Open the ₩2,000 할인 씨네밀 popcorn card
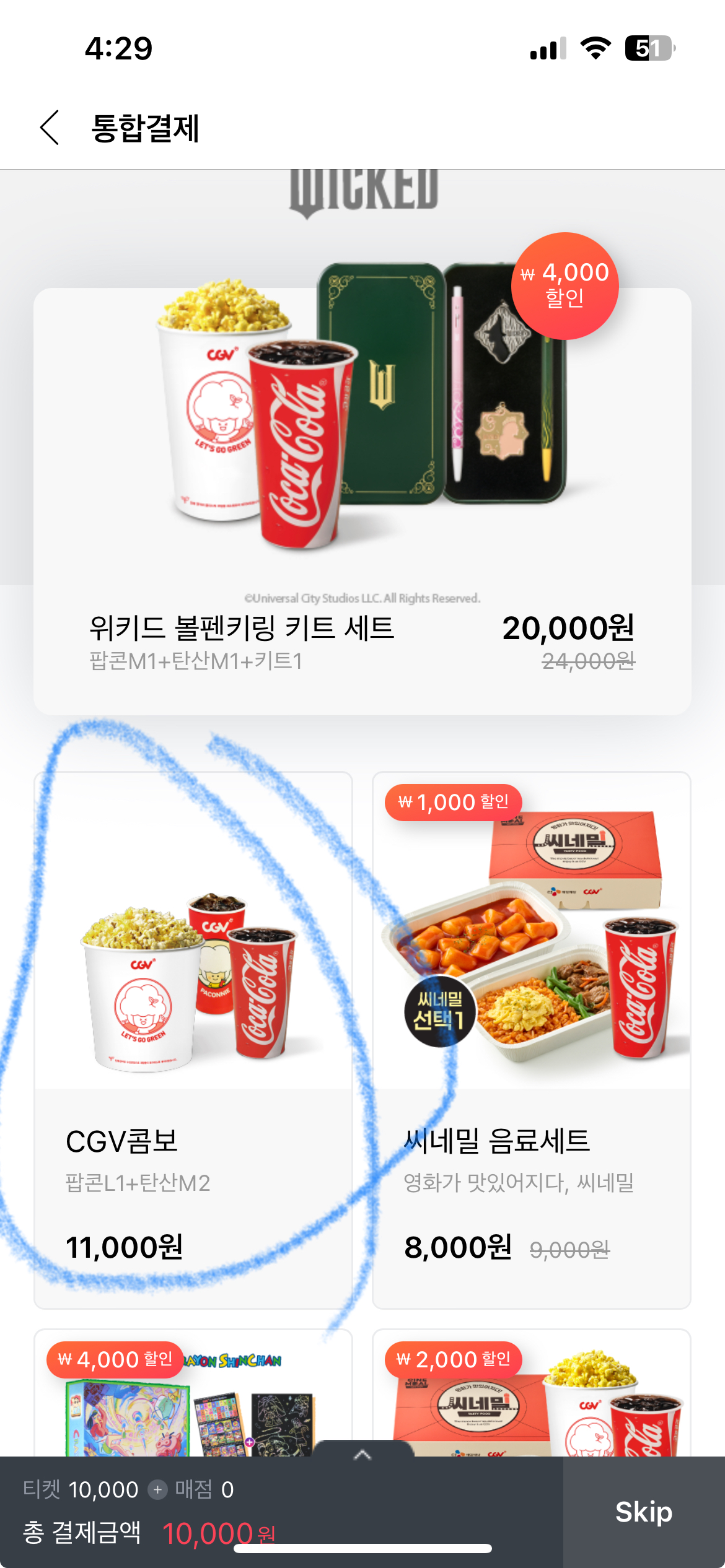This screenshot has width=725, height=1568. click(x=531, y=1400)
